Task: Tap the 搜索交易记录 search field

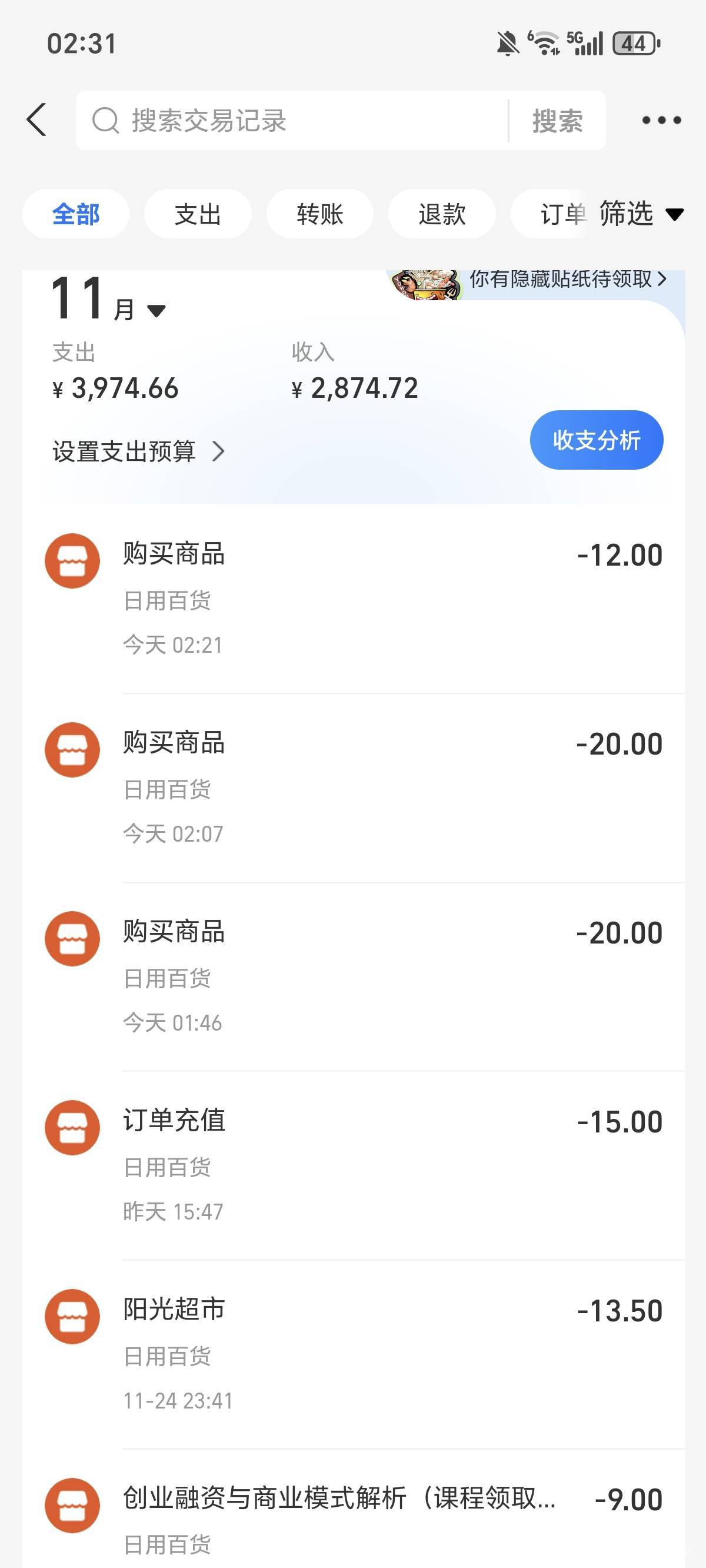Action: [x=292, y=121]
